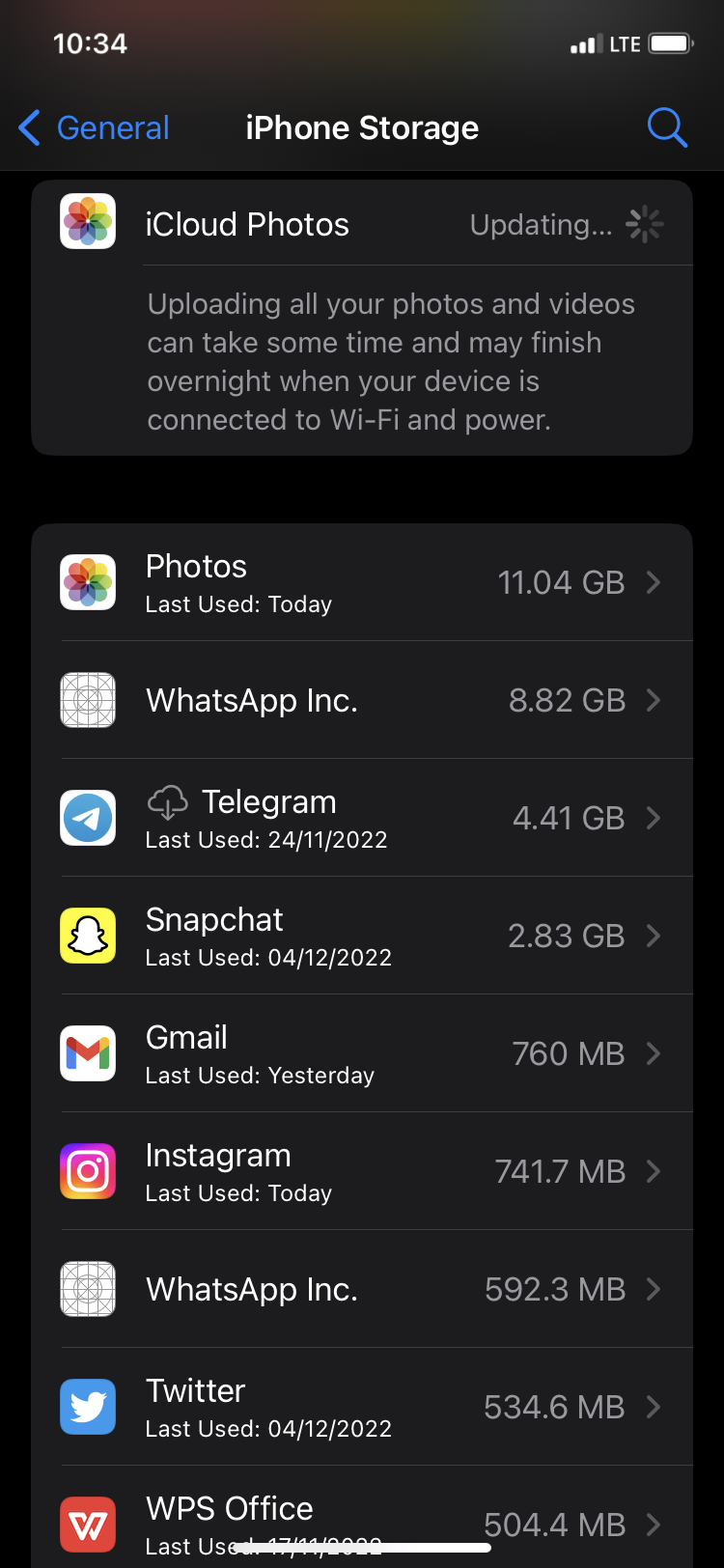The image size is (724, 1568).
Task: Tap the WPS Office app icon
Action: click(87, 1524)
